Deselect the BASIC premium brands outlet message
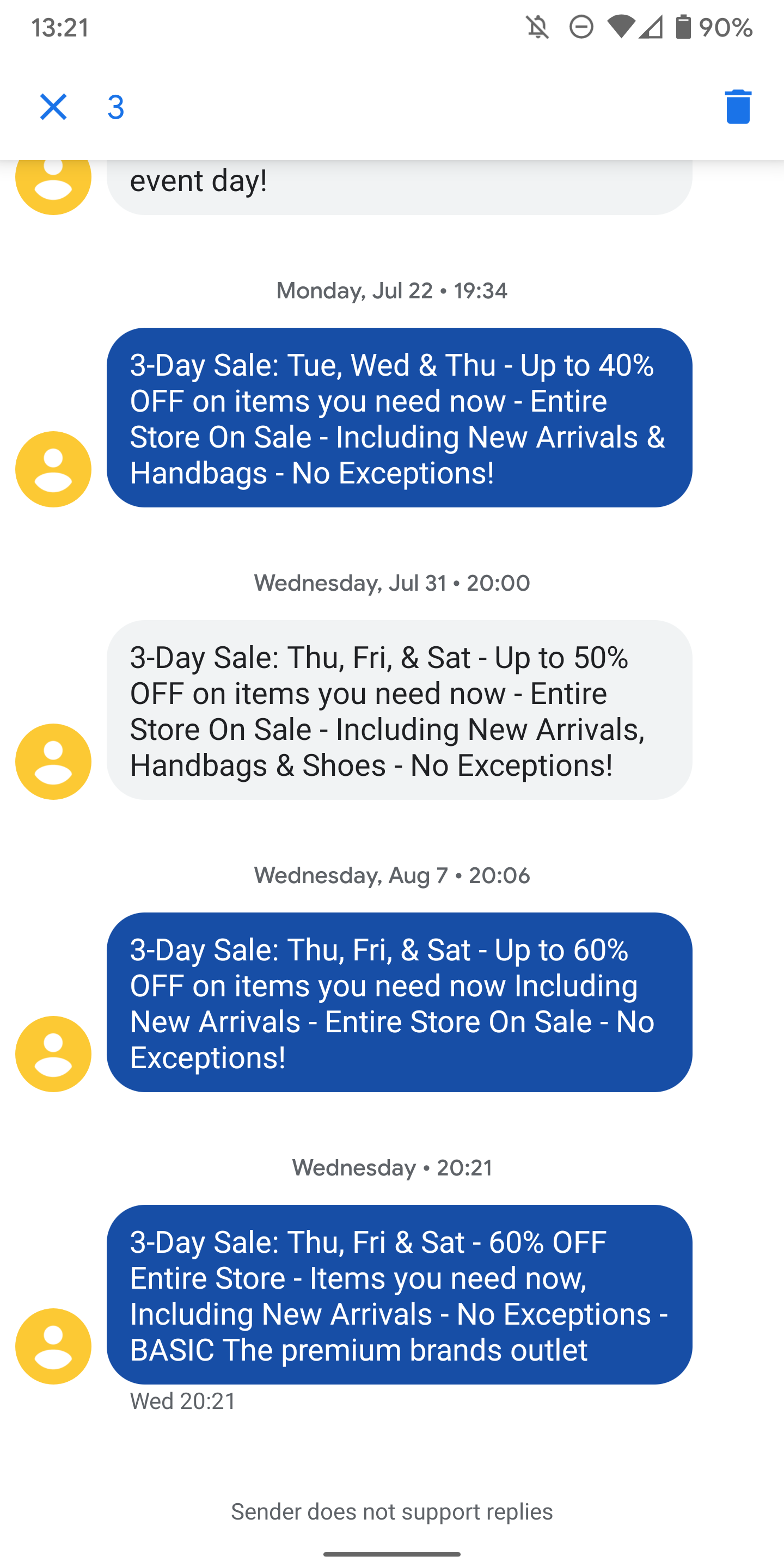The image size is (784, 1568). point(399,1294)
